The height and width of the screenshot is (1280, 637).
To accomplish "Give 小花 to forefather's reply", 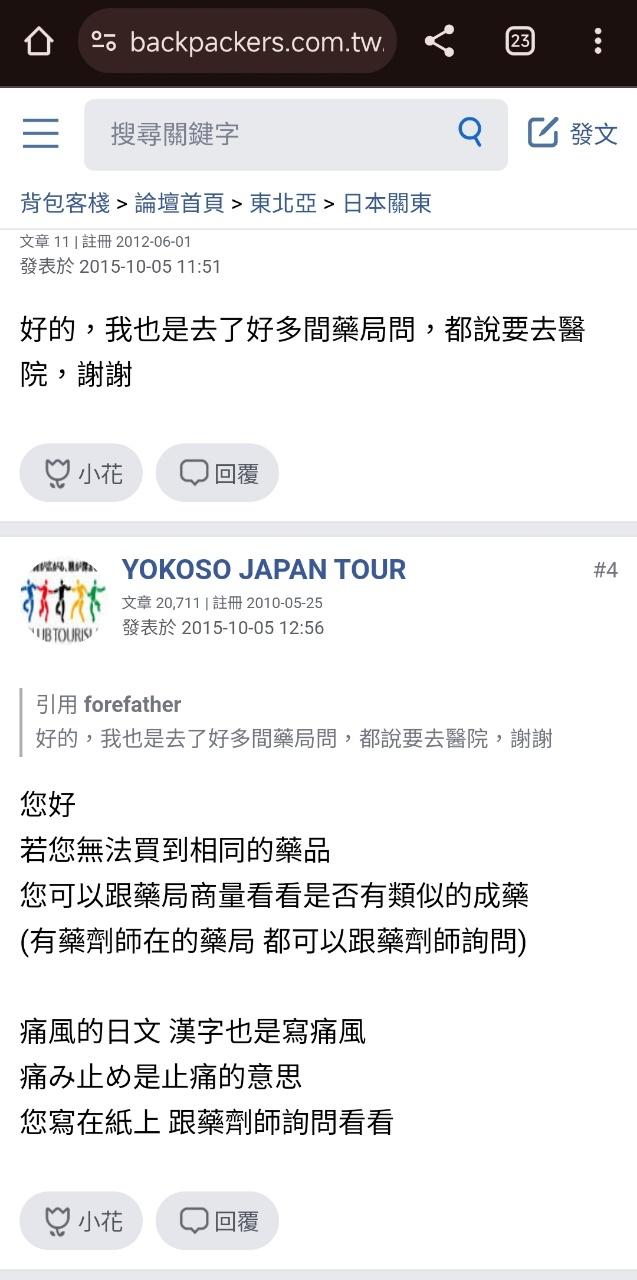I will point(81,473).
